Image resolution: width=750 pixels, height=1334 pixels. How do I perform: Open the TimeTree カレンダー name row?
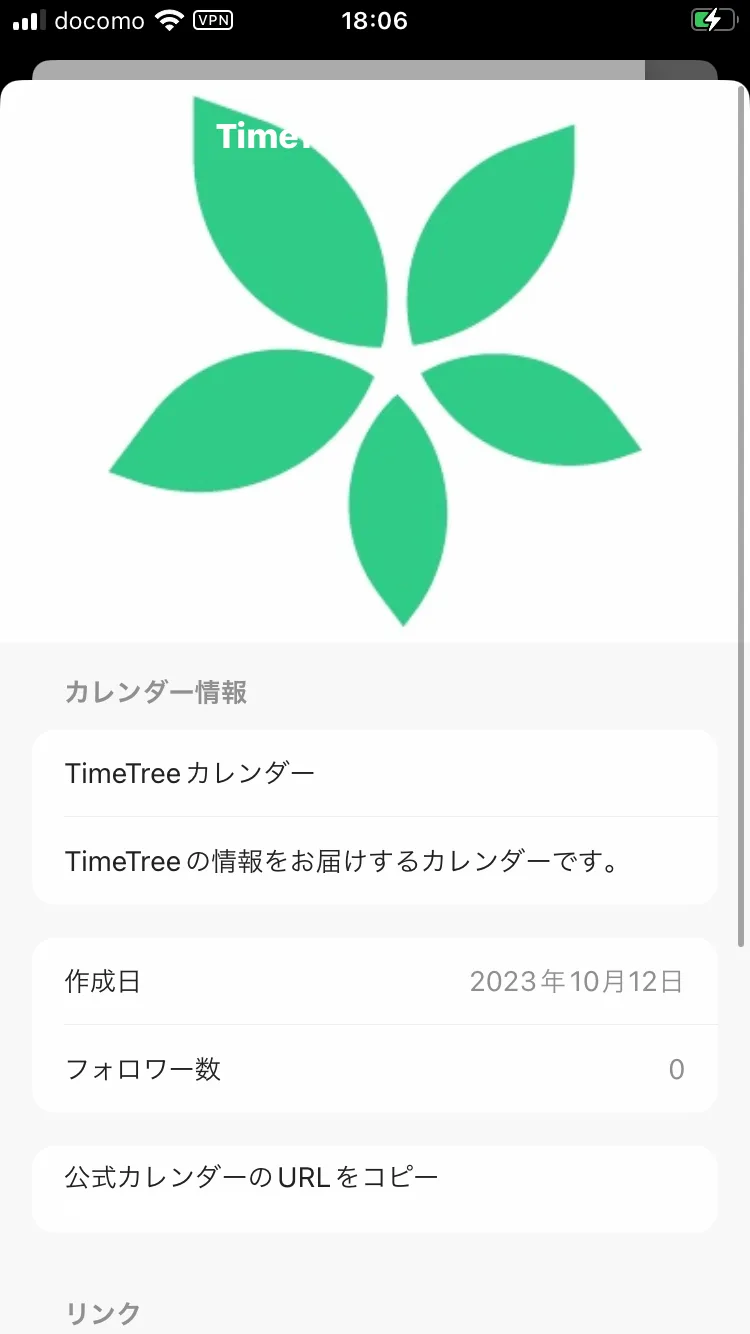pos(375,773)
